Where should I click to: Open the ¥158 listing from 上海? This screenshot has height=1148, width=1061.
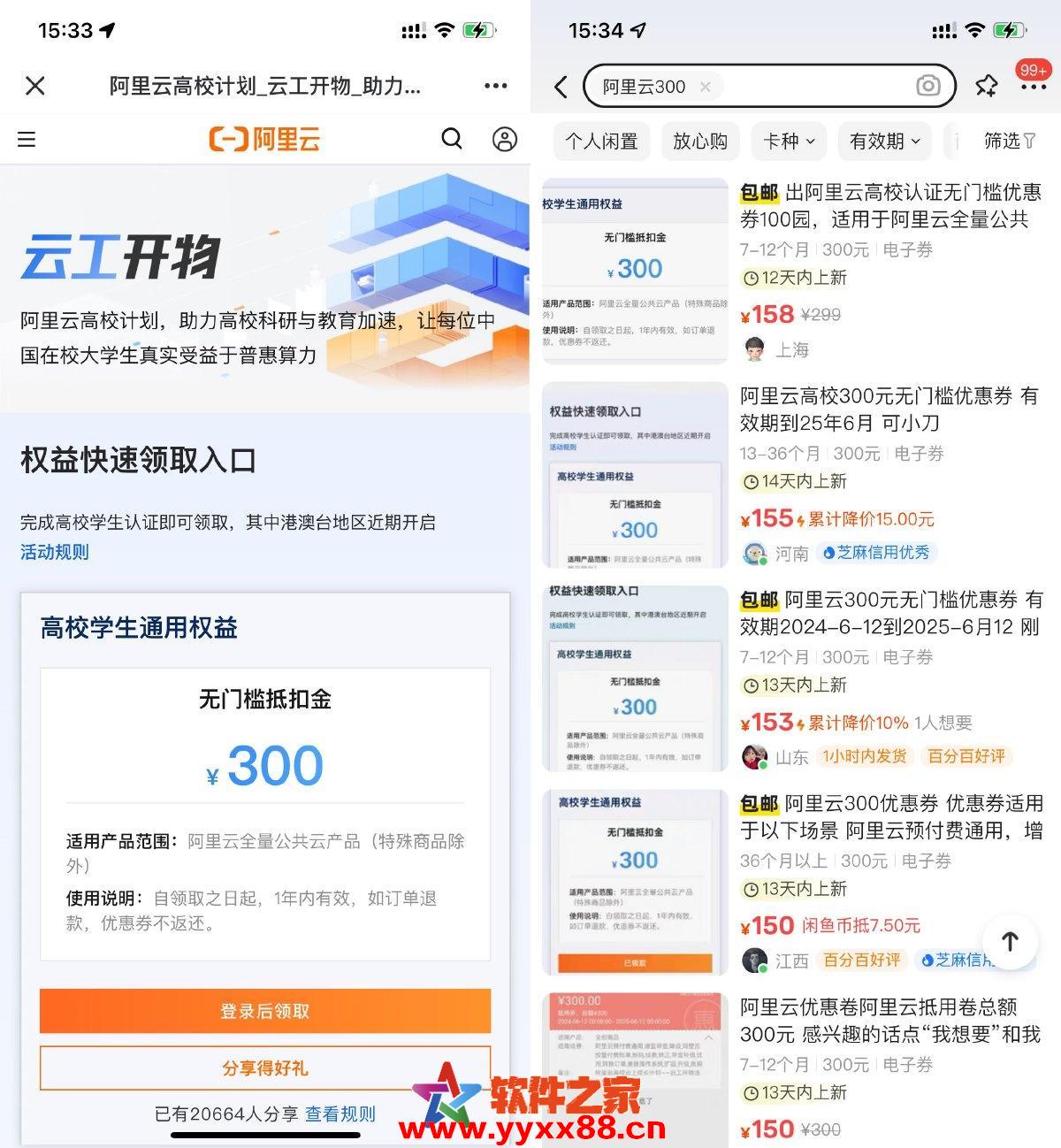[x=889, y=205]
